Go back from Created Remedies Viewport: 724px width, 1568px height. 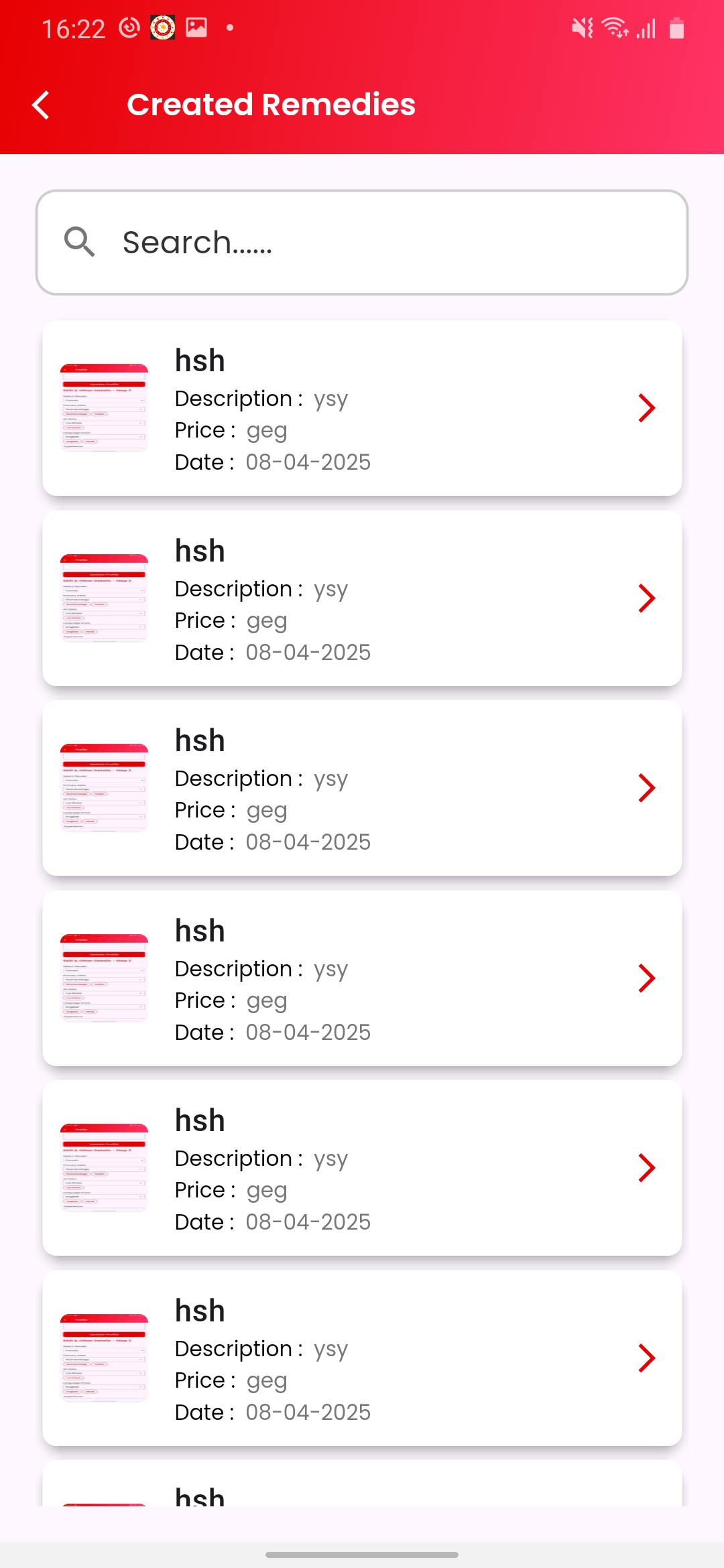(42, 105)
